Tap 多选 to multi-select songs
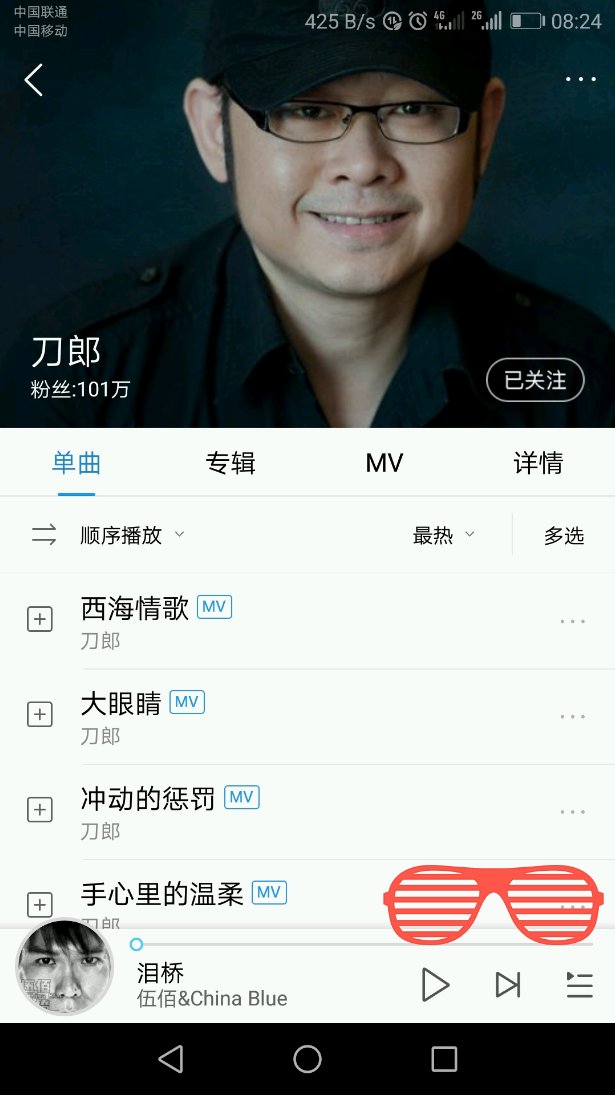 coord(563,536)
